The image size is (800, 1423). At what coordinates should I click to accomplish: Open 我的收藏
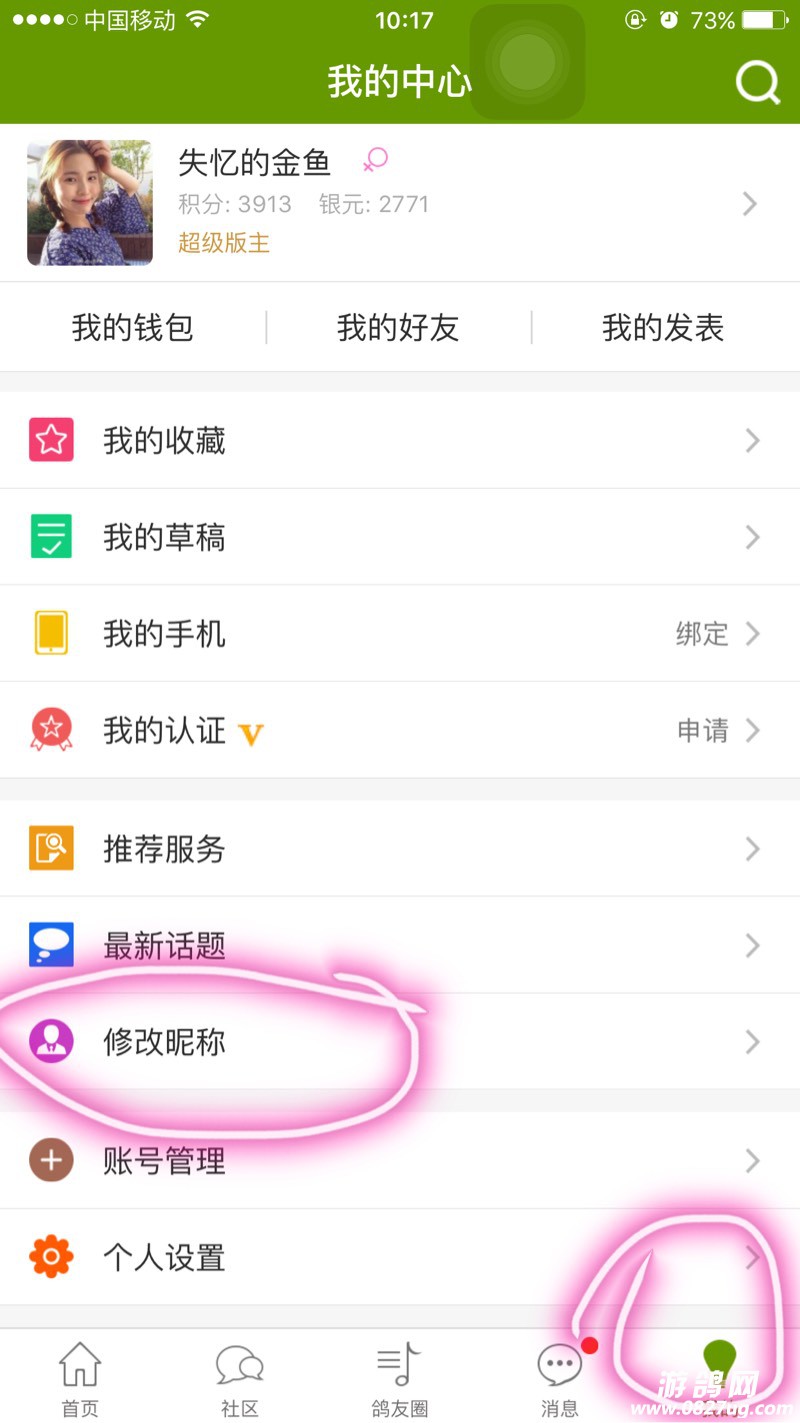pyautogui.click(x=400, y=441)
